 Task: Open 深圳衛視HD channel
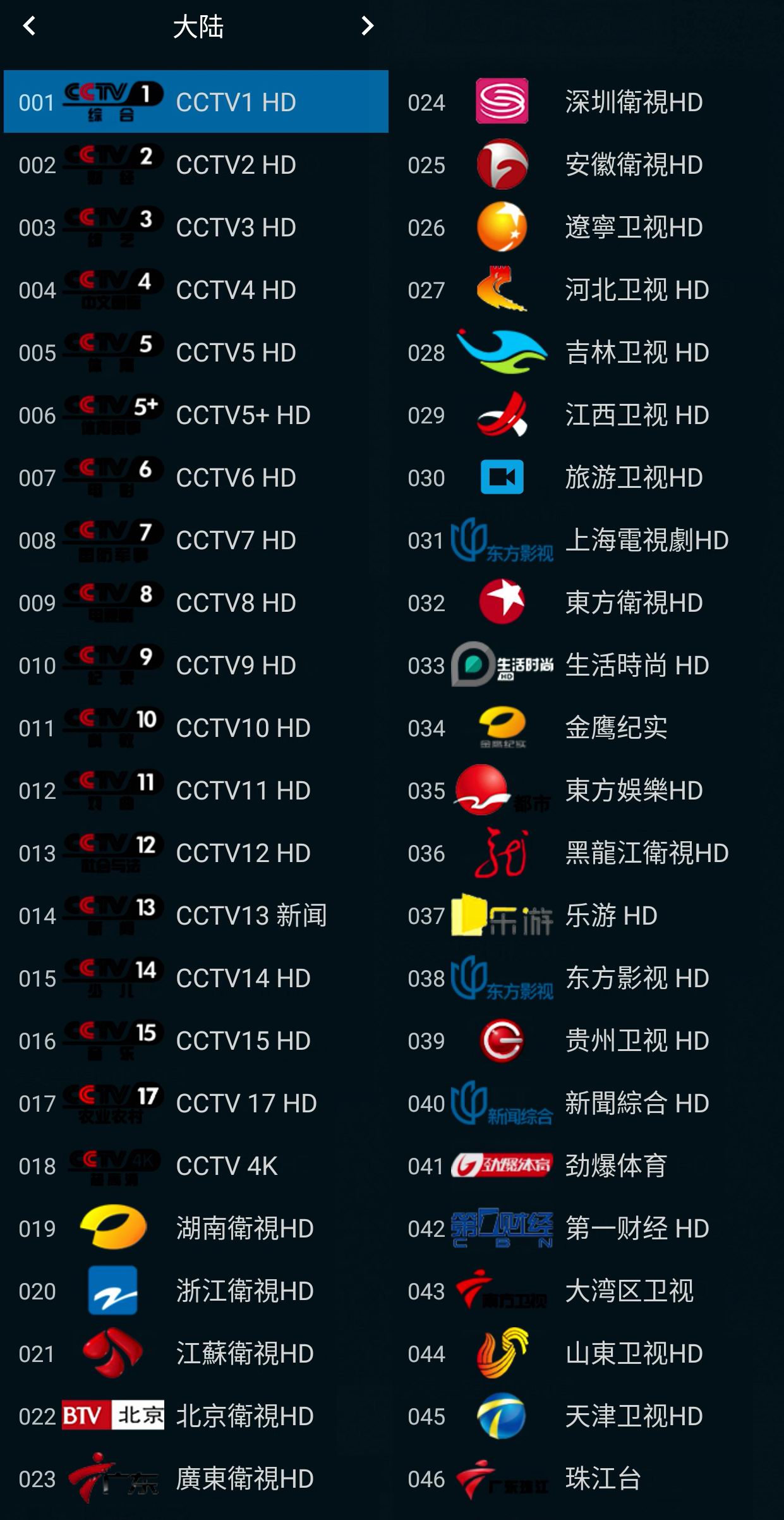[586, 102]
